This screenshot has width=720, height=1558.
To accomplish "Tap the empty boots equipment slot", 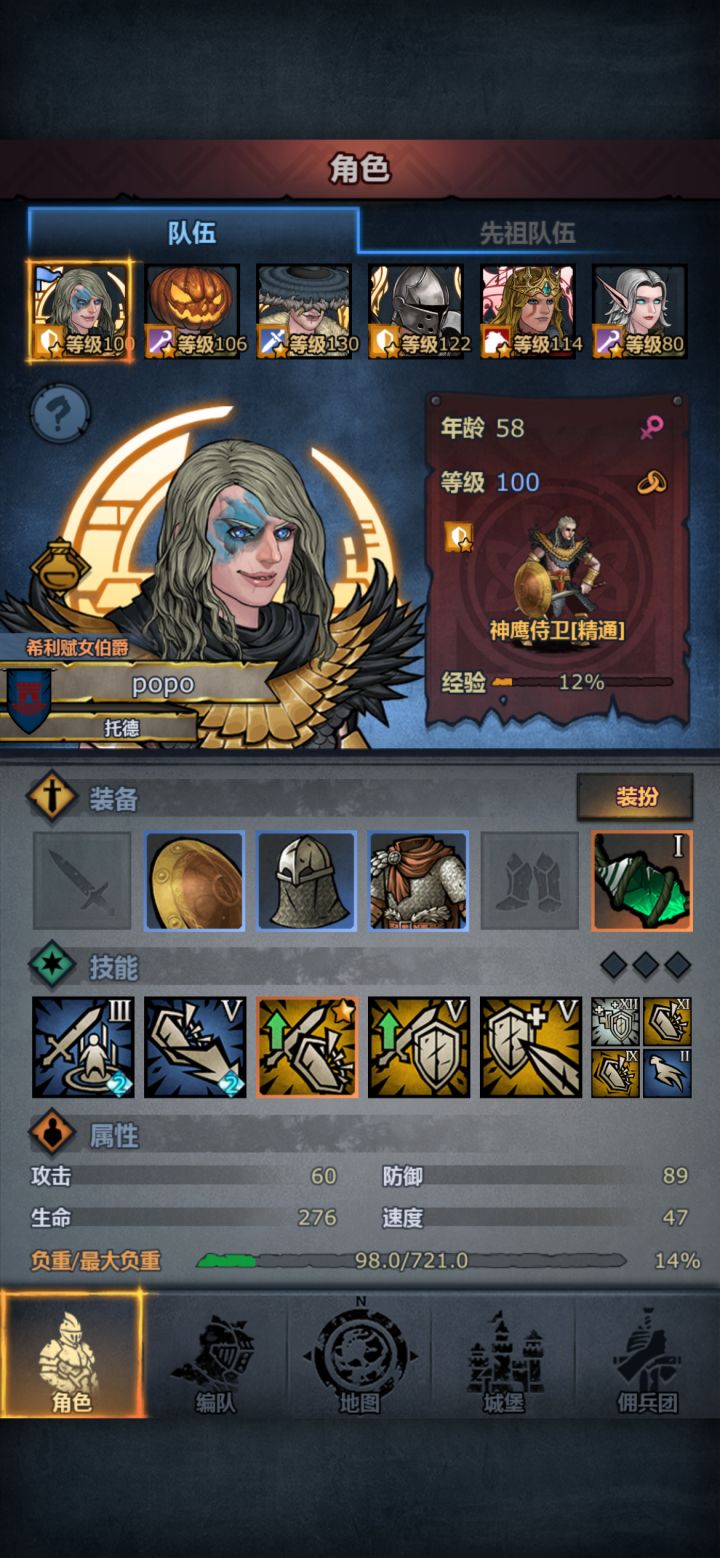I will click(530, 881).
